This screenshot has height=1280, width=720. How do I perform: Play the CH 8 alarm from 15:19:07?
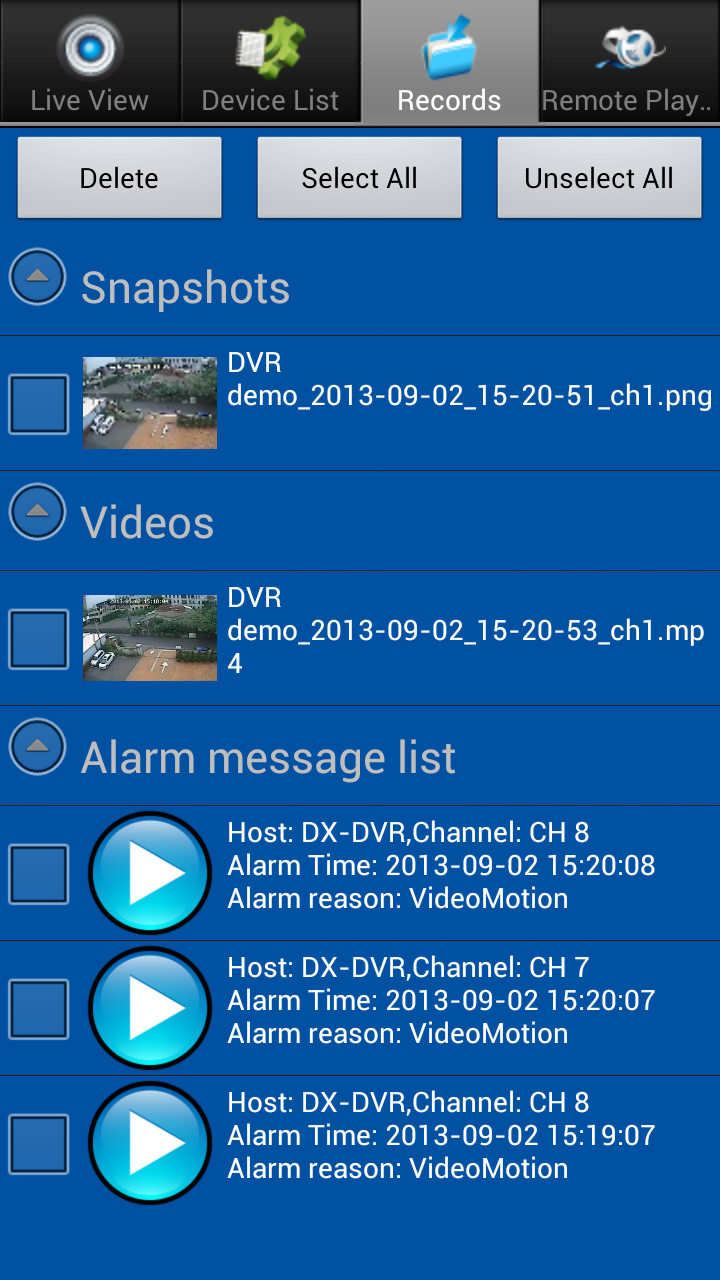tap(150, 1143)
